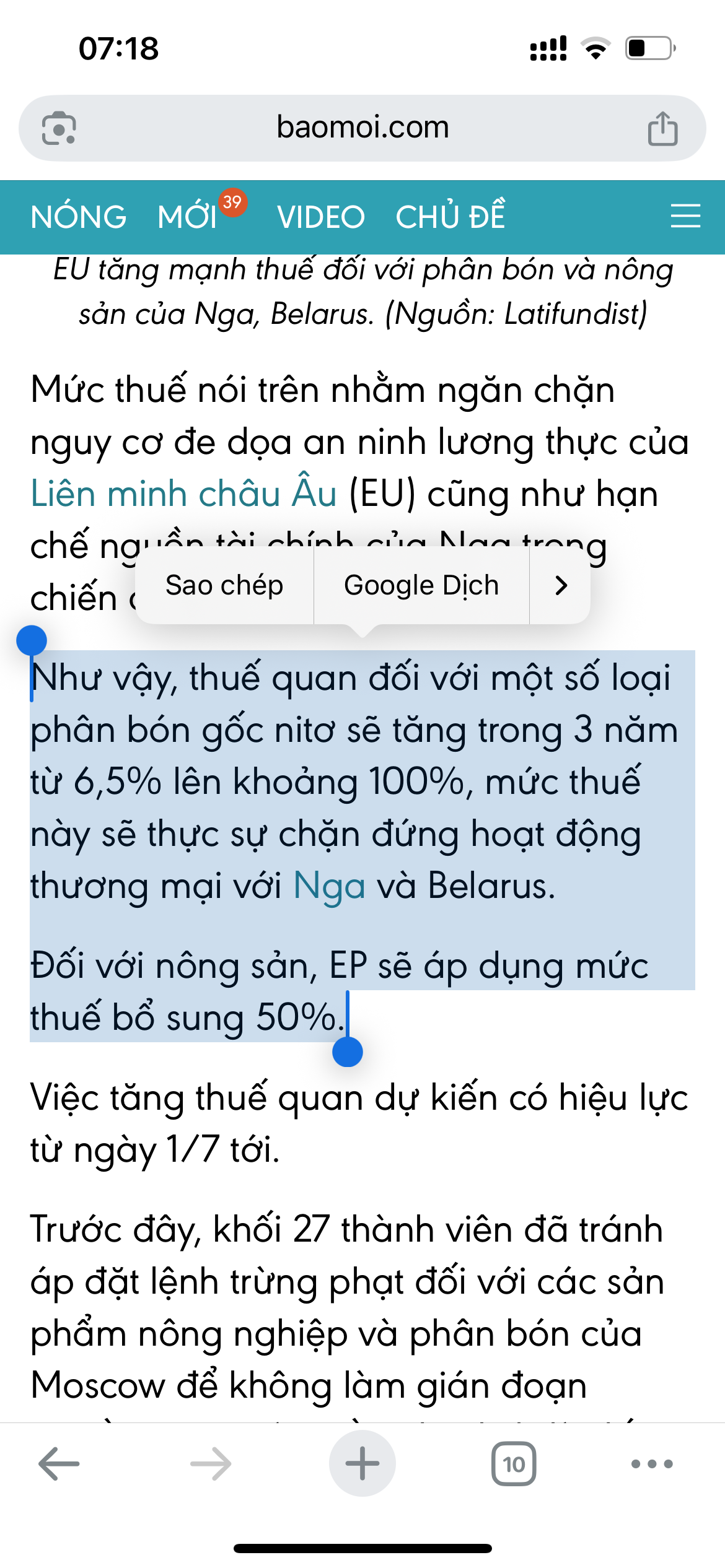Open the camera lens search icon
The image size is (725, 1568).
click(x=59, y=129)
